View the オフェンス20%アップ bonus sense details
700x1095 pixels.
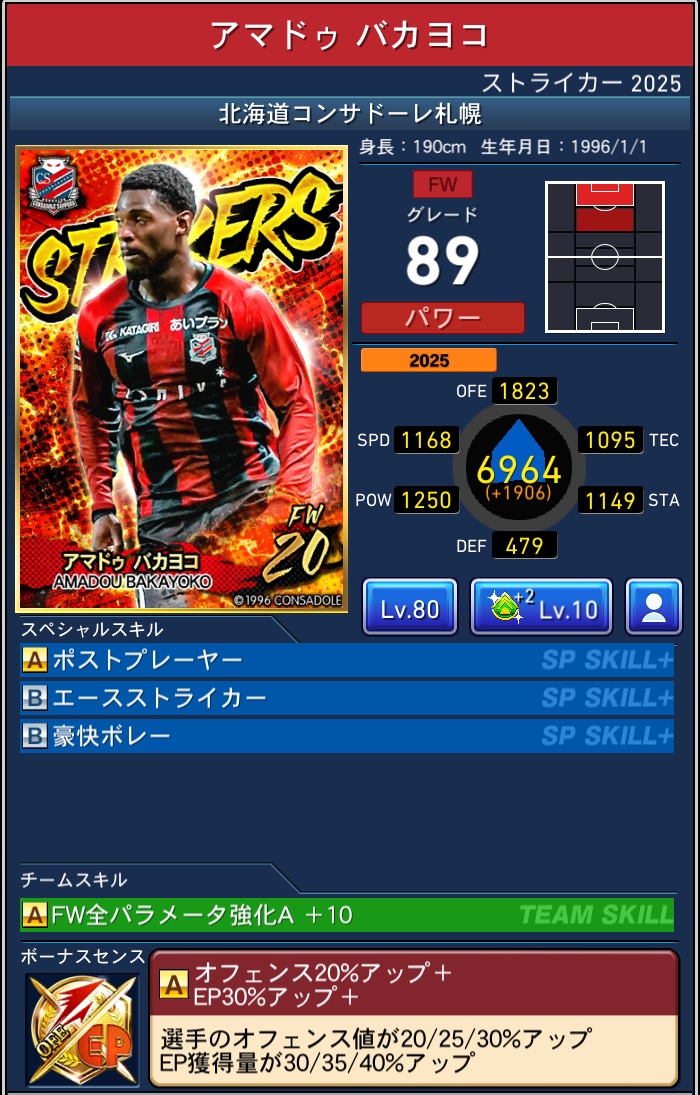tap(413, 1017)
